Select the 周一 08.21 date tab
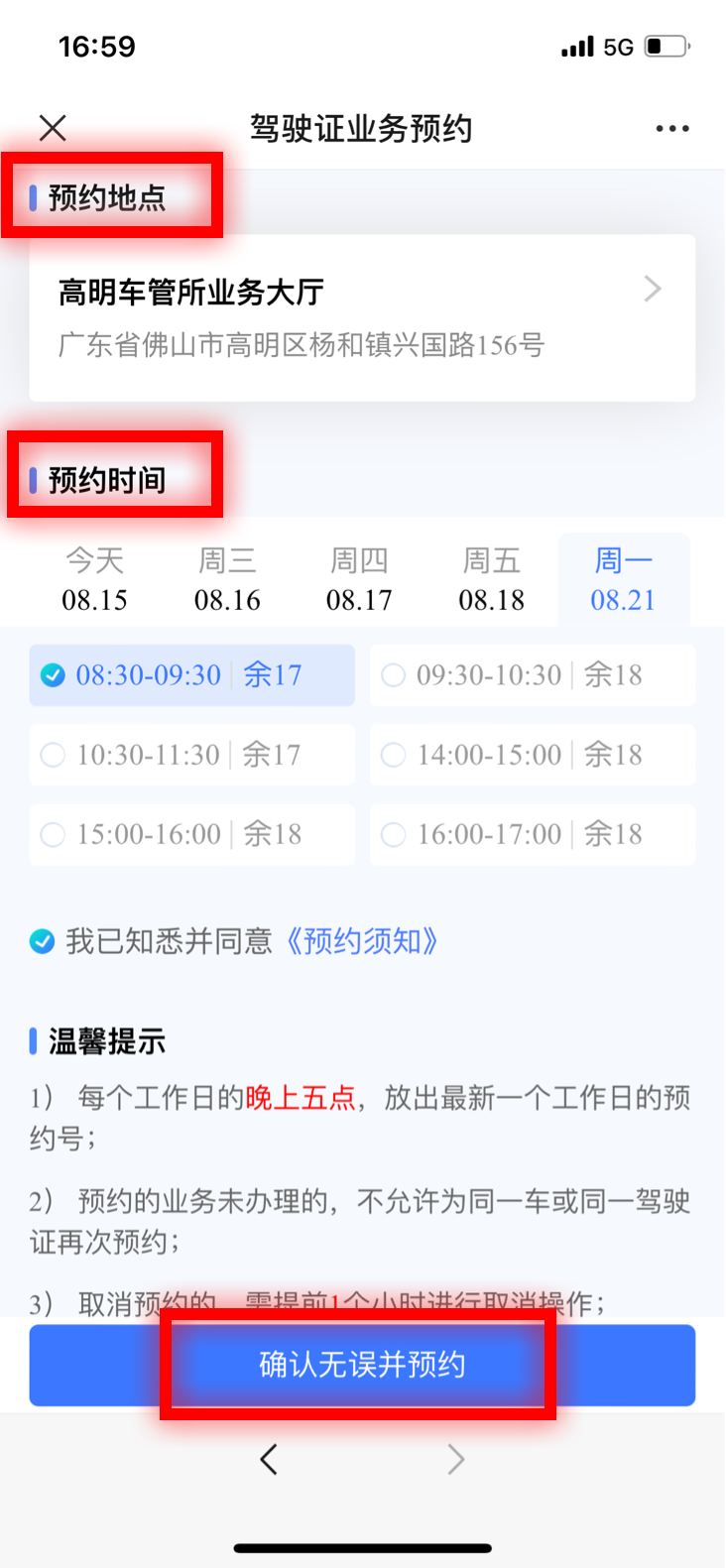The width and height of the screenshot is (726, 1568). 624,580
